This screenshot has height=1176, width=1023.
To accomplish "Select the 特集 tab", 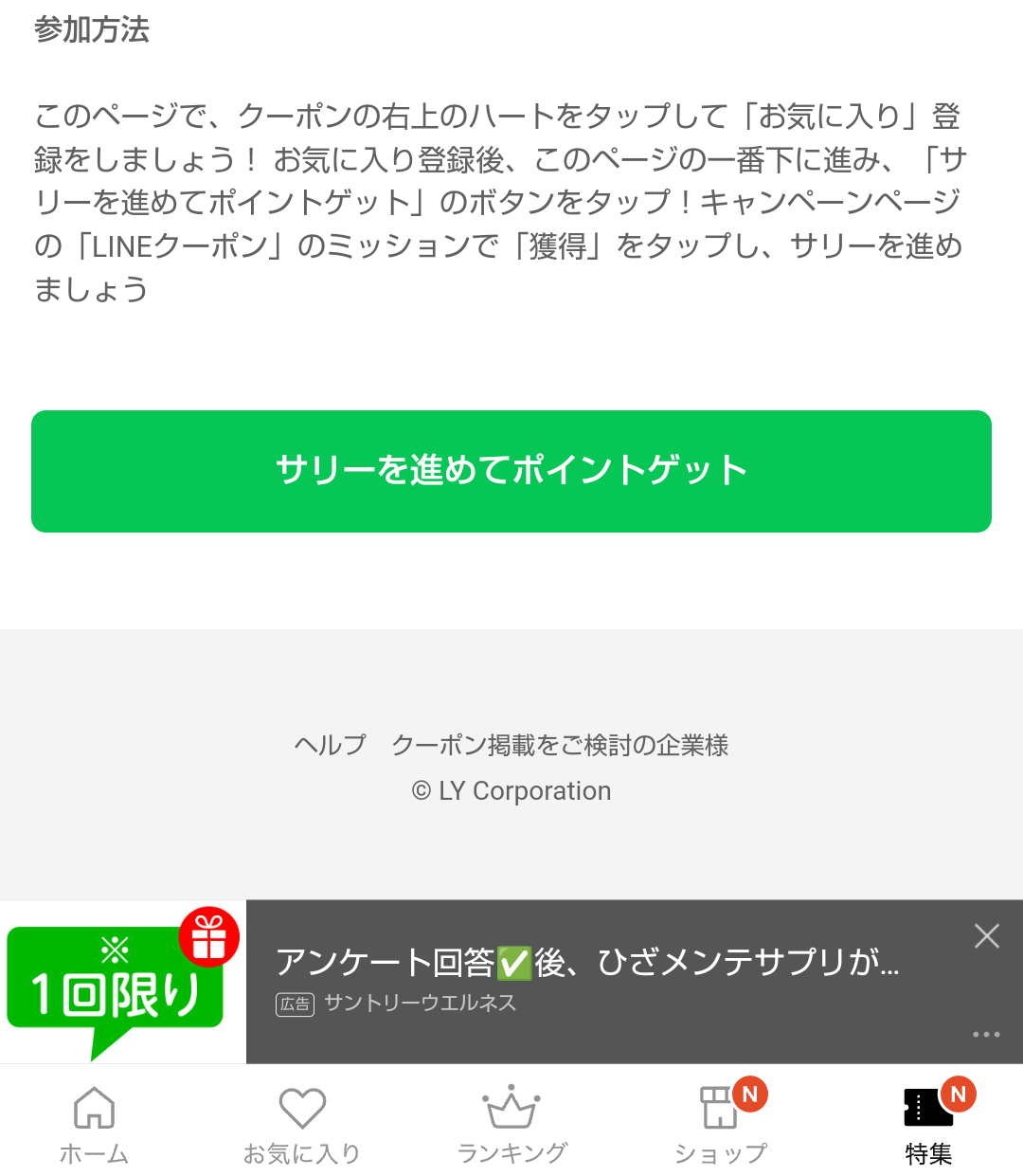I will (928, 1124).
